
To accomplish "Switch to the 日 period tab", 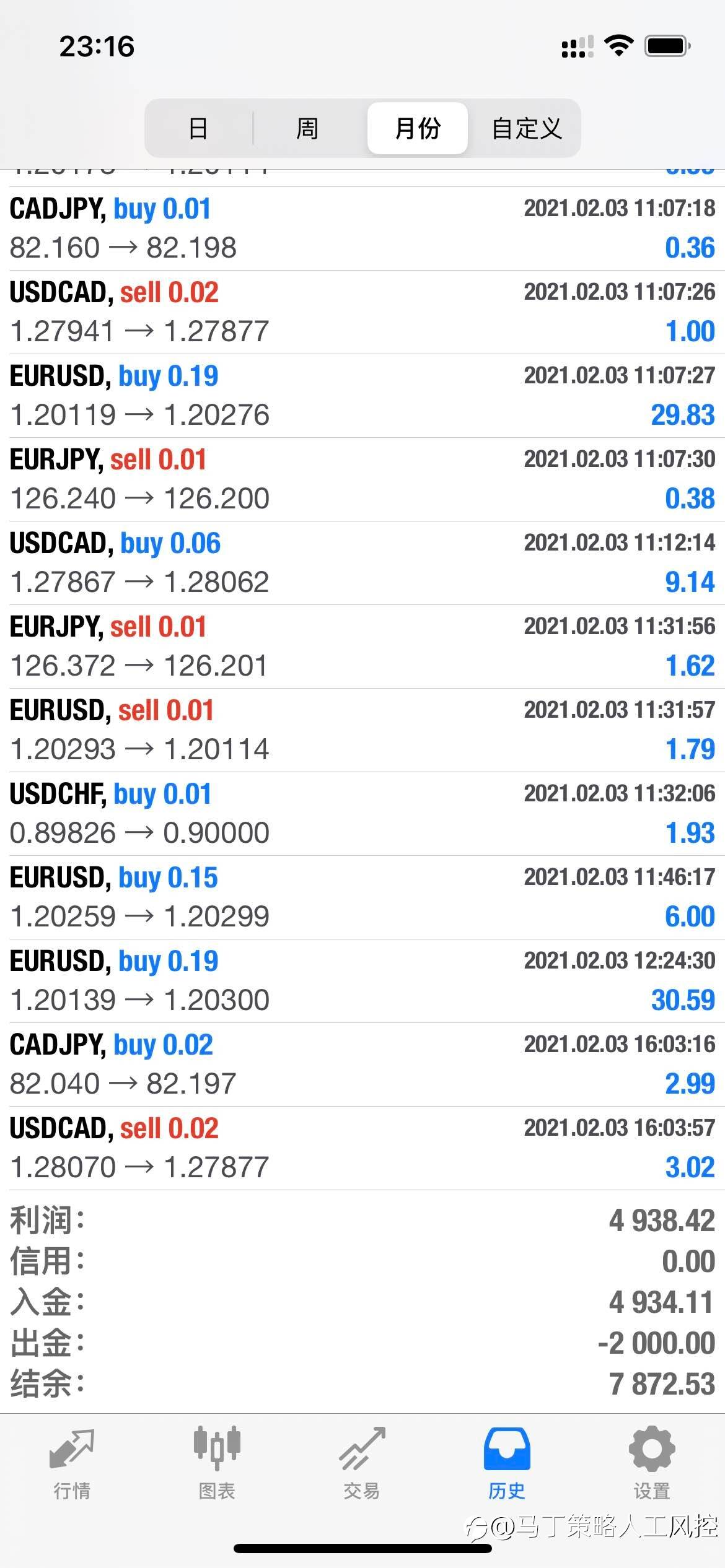I will pyautogui.click(x=198, y=128).
